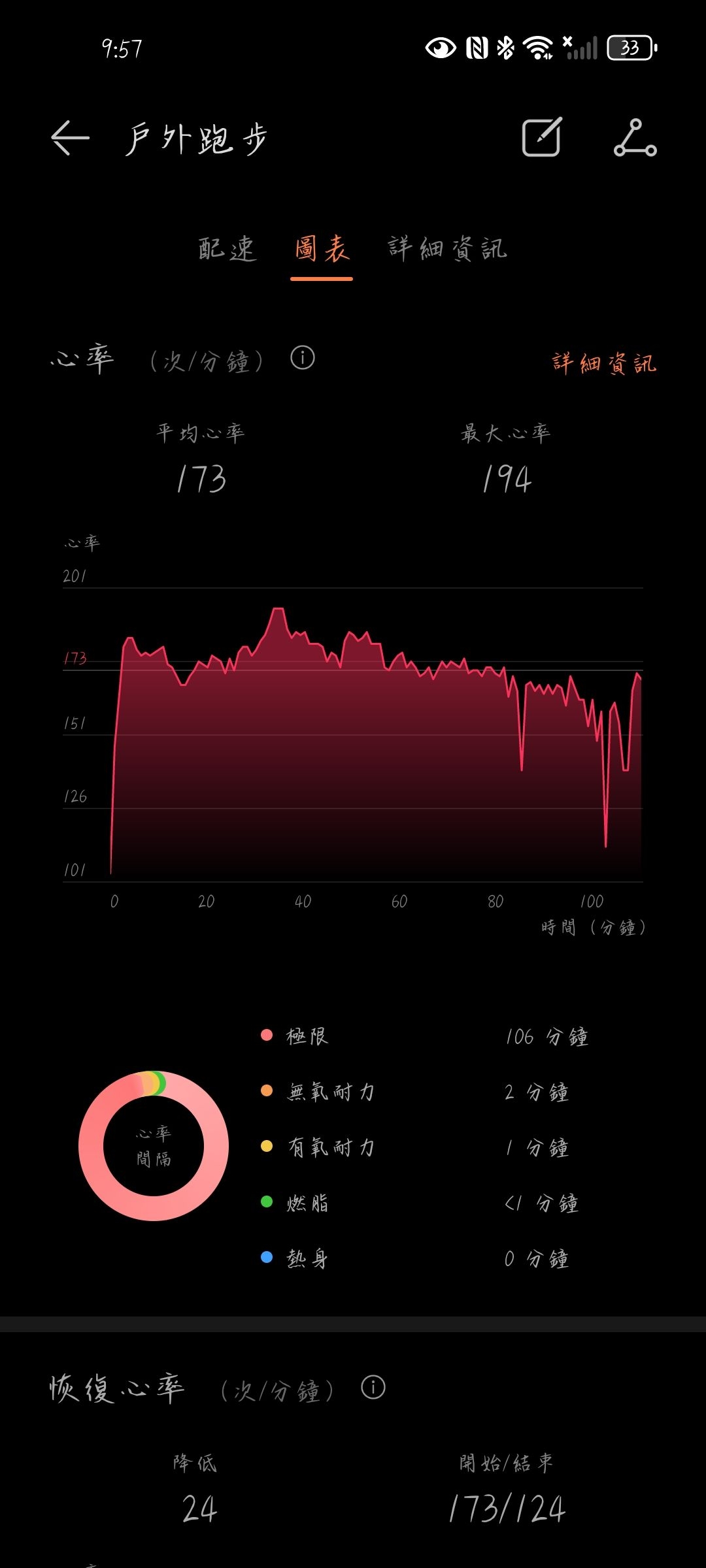Select the 圖表 tab
This screenshot has width=706, height=1568.
(322, 249)
